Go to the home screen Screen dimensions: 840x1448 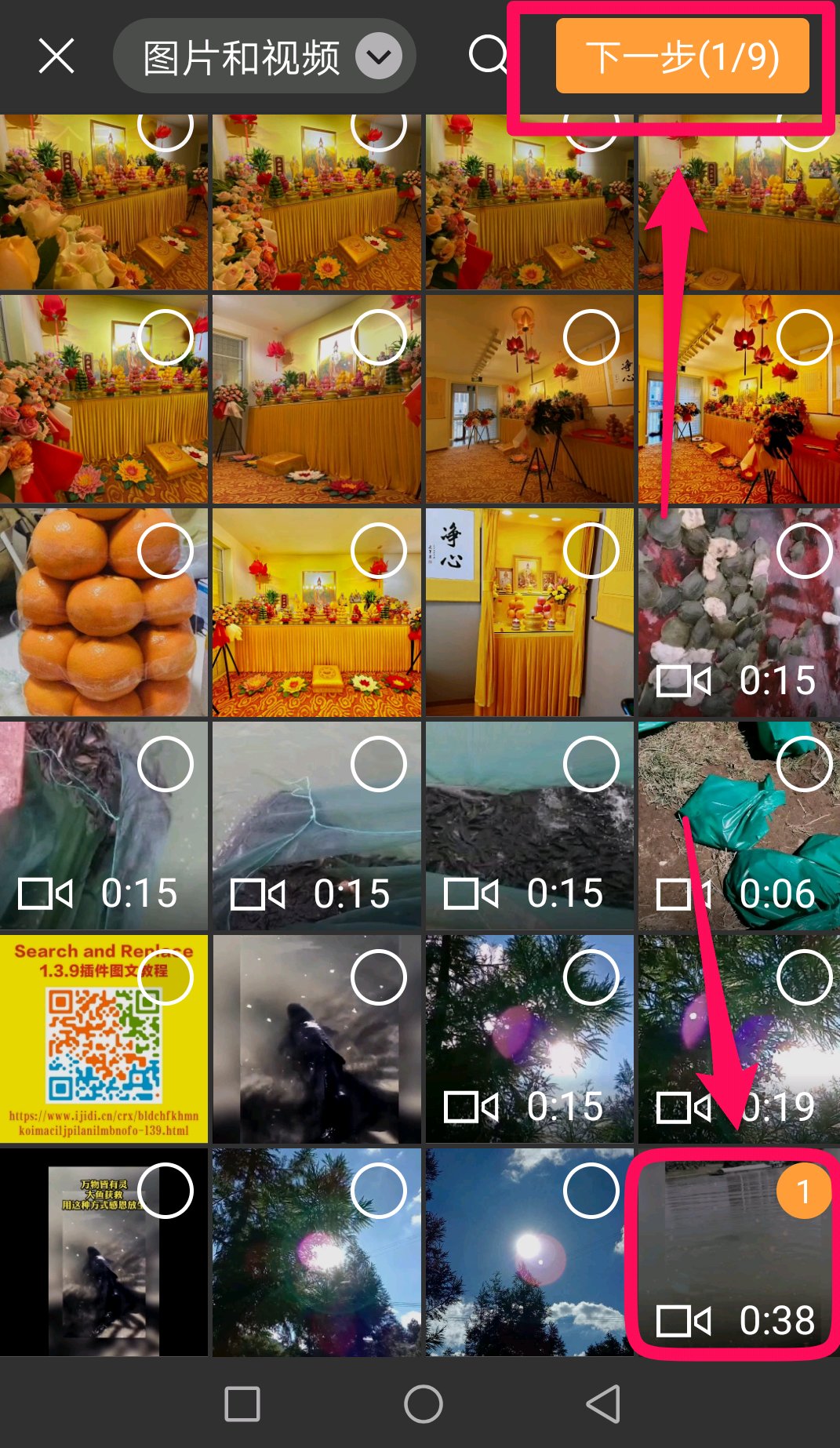pyautogui.click(x=423, y=1403)
